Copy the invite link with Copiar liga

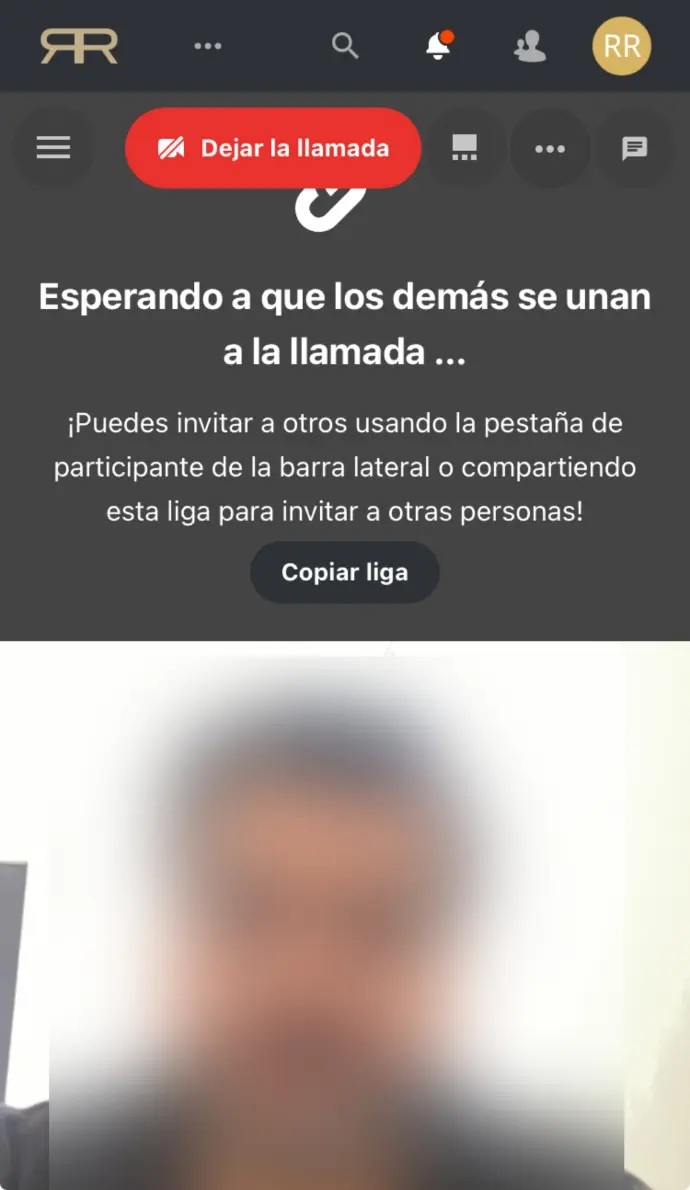(344, 573)
